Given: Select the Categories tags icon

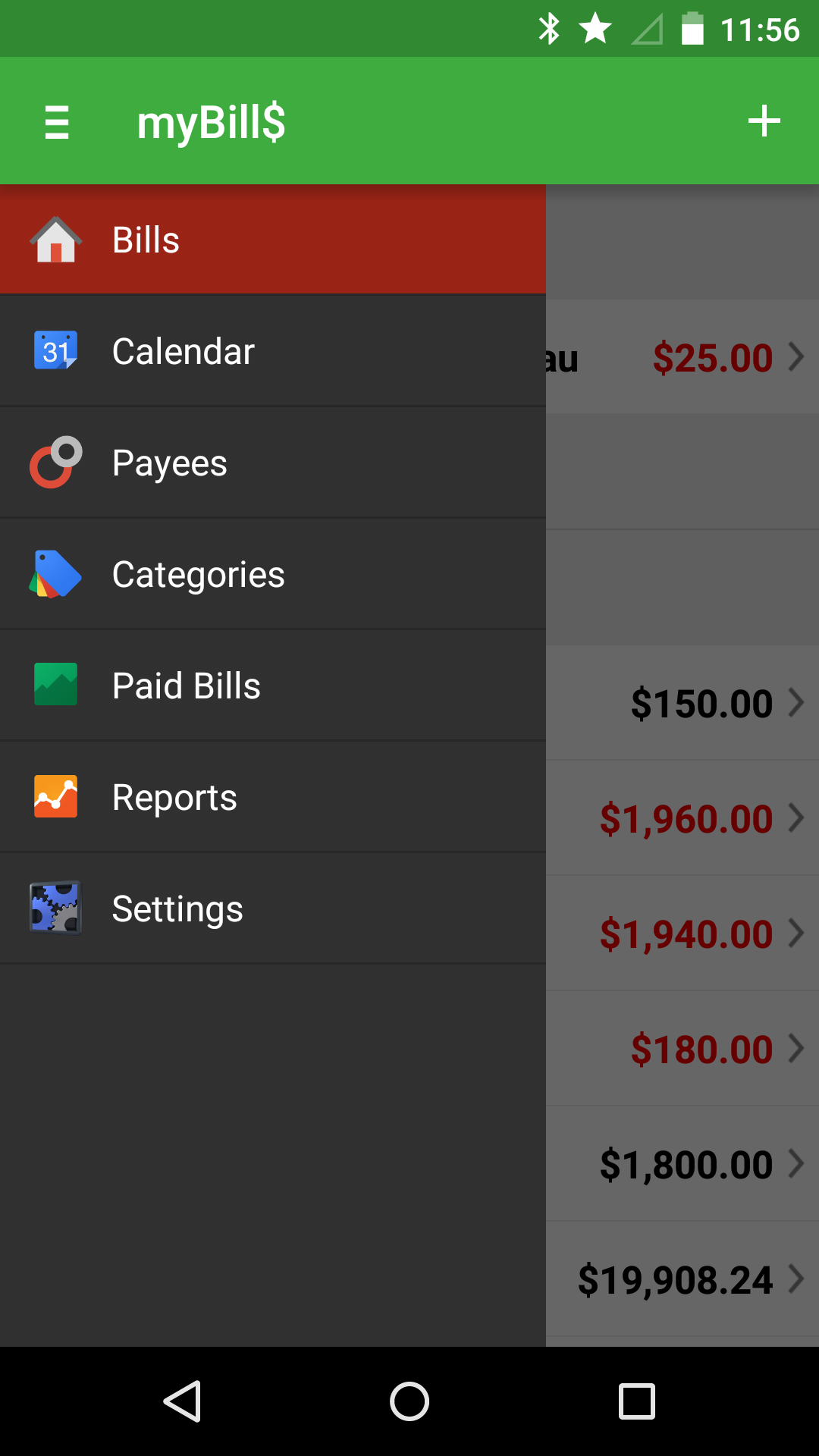Looking at the screenshot, I should click(55, 574).
